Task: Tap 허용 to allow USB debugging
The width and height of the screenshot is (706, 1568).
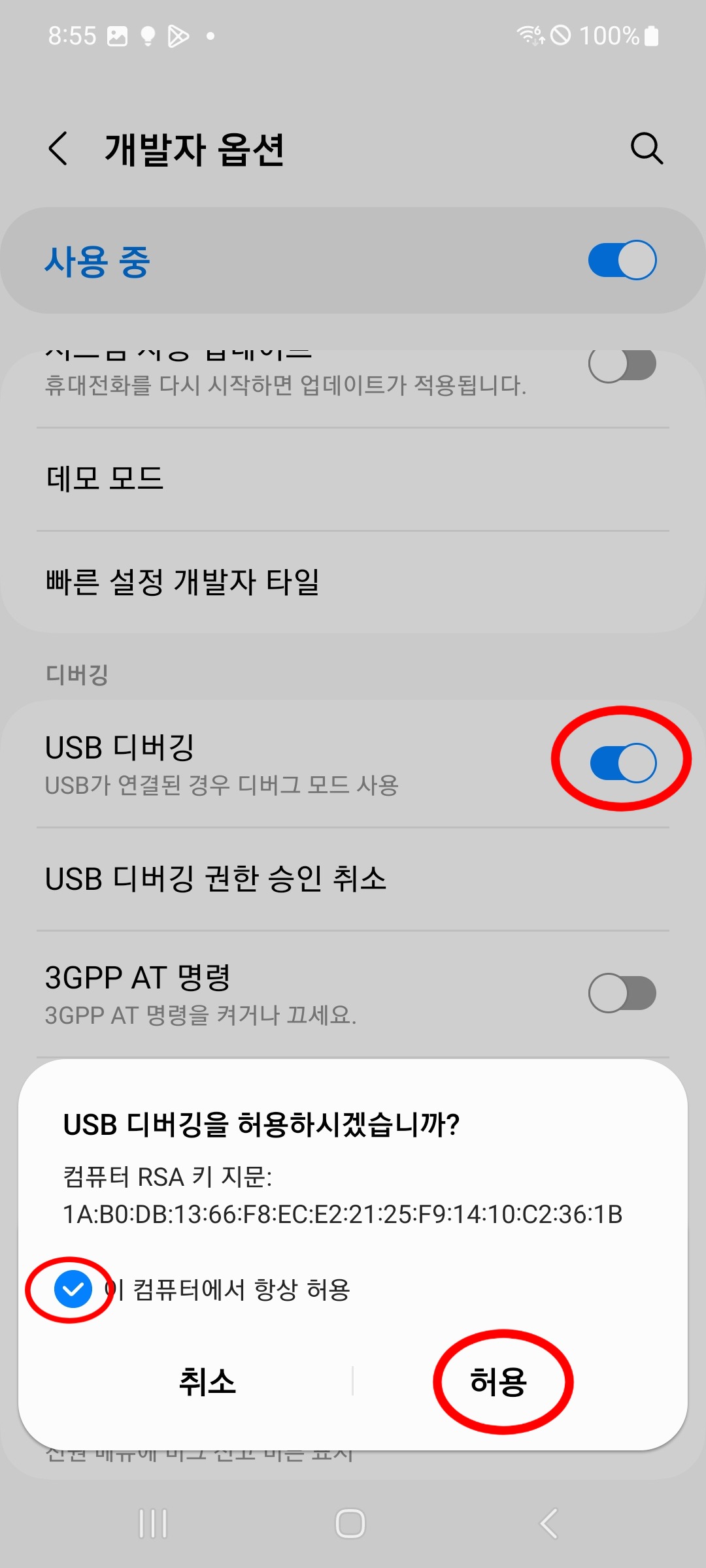Action: pyautogui.click(x=499, y=1381)
